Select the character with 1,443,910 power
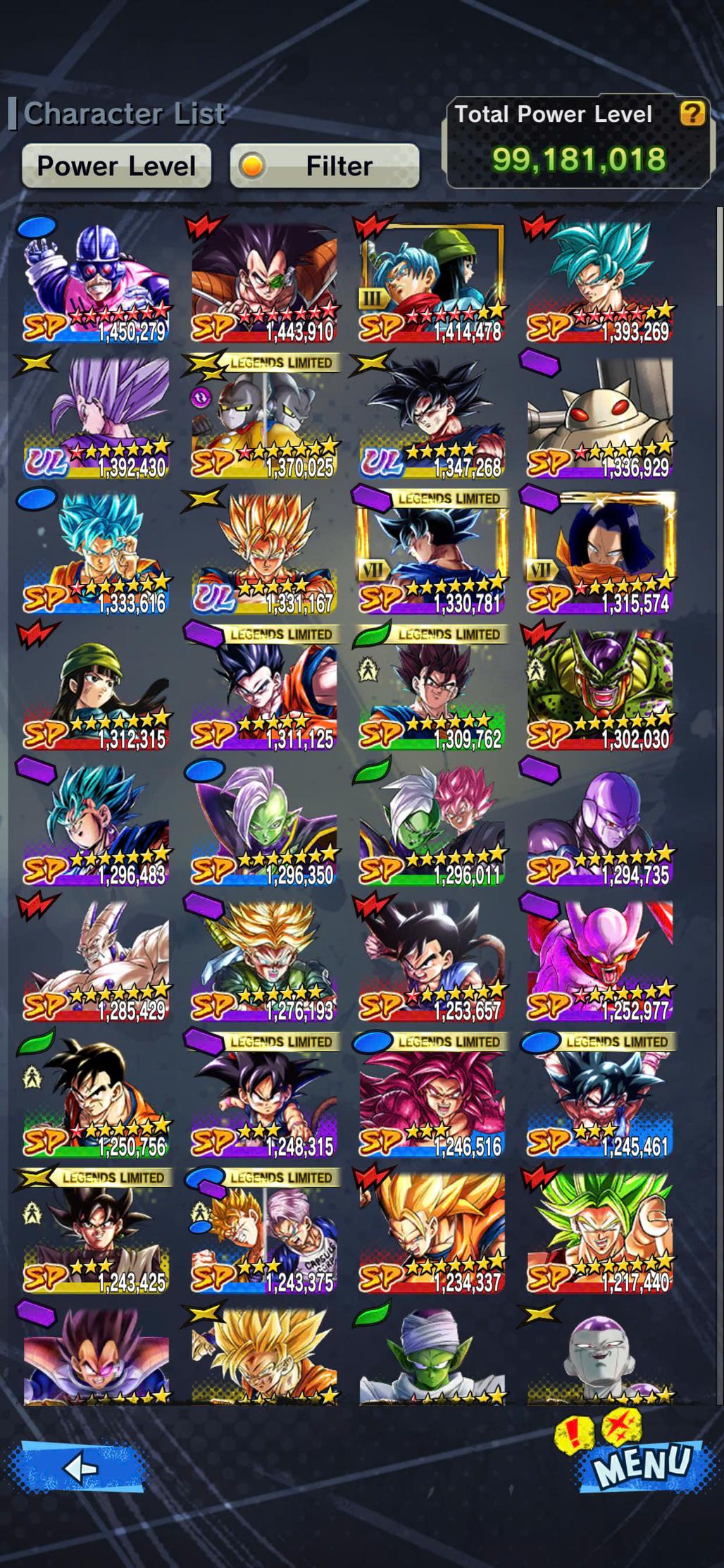This screenshot has width=724, height=1568. click(x=264, y=282)
